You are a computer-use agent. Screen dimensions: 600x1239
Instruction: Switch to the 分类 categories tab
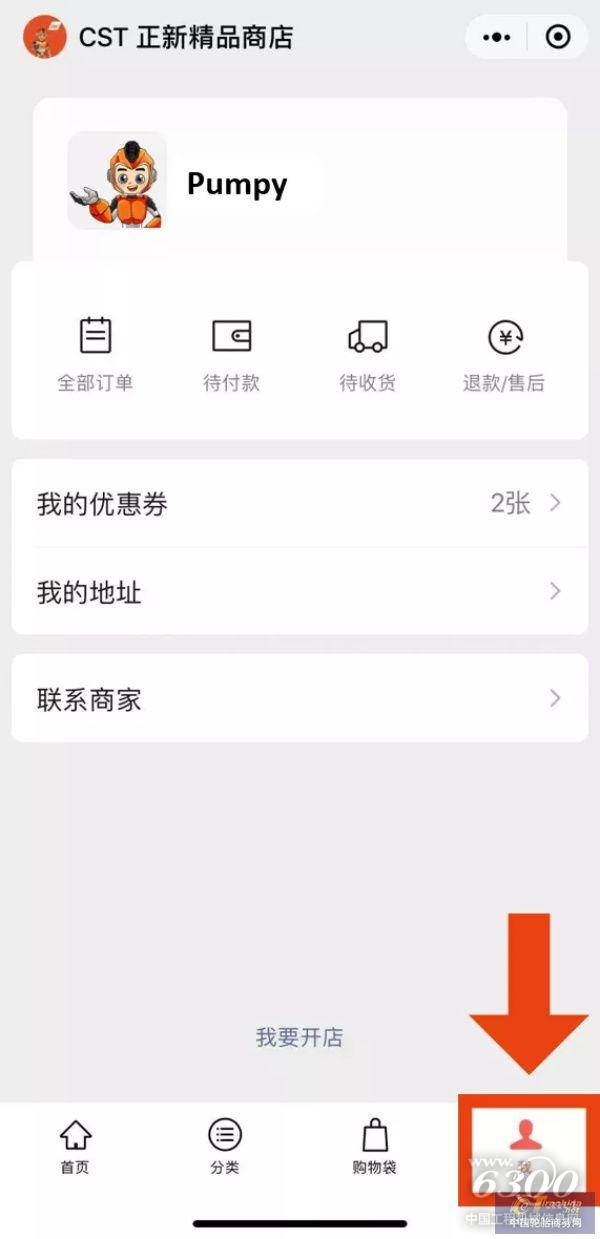click(x=225, y=1146)
